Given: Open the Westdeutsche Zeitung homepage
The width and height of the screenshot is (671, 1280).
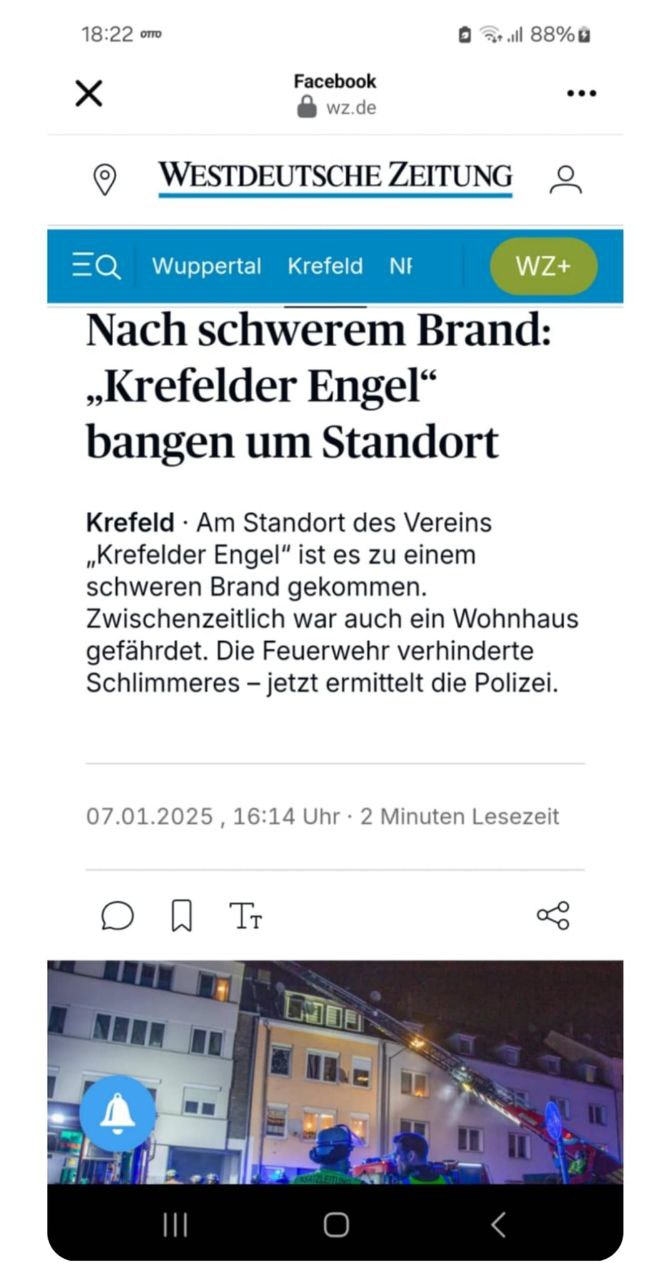Looking at the screenshot, I should [x=335, y=177].
